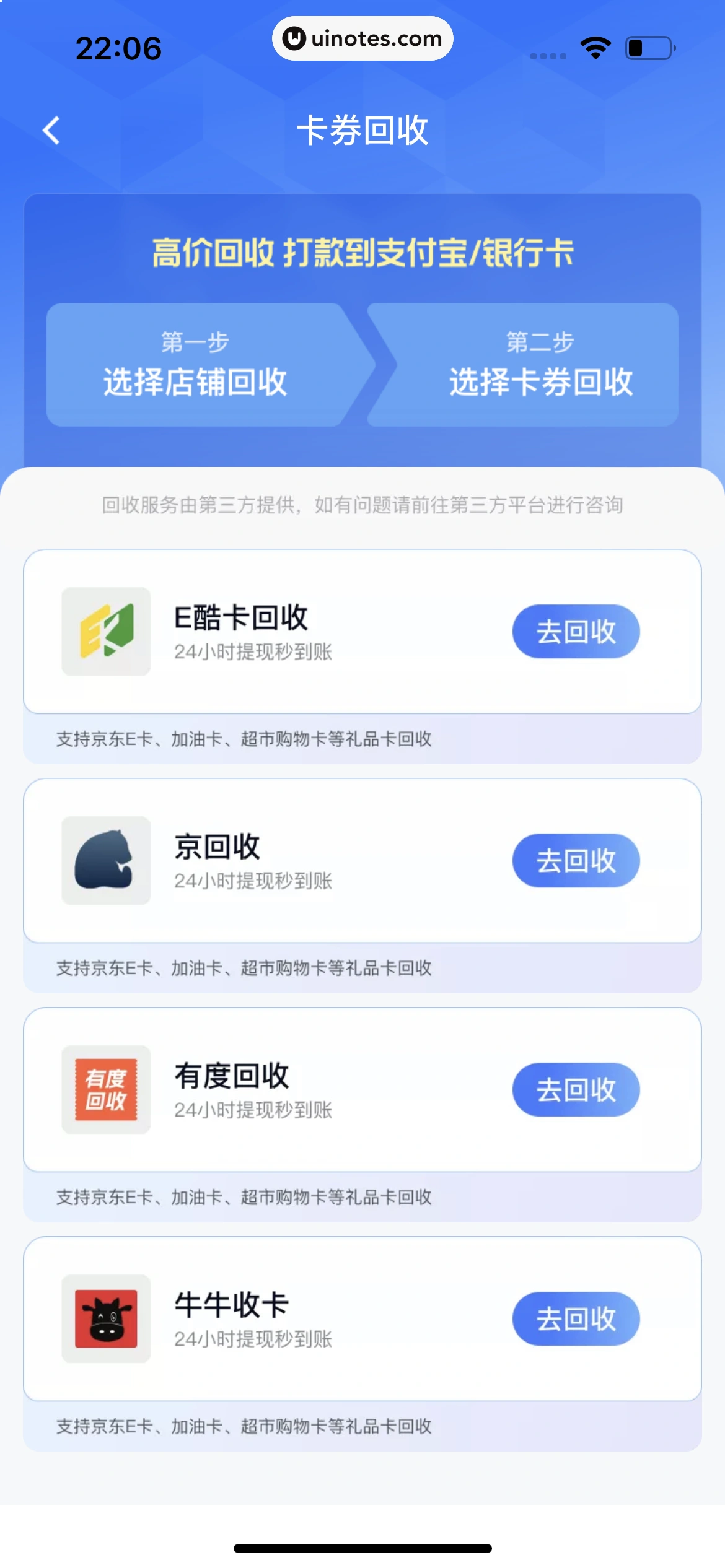Tap the 牛牛收卡 card area
This screenshot has width=725, height=1568.
362,1319
